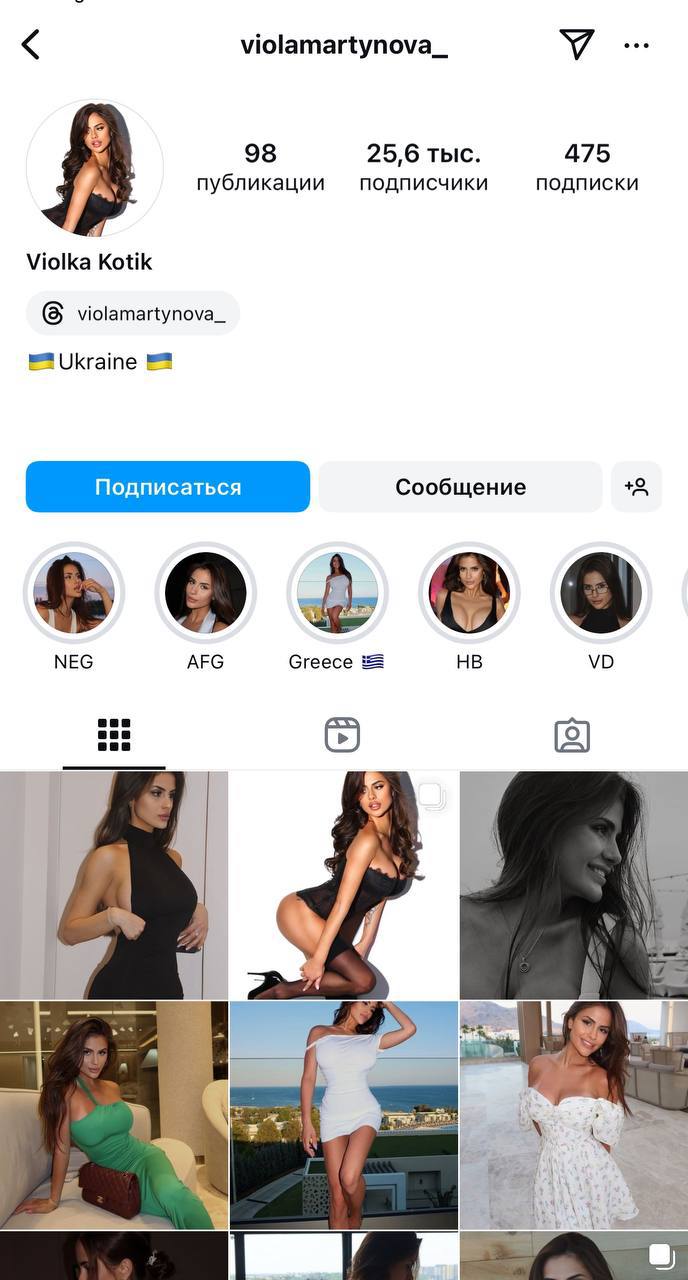The height and width of the screenshot is (1280, 688).
Task: Open the Threads link violamartynova_
Action: (x=133, y=313)
